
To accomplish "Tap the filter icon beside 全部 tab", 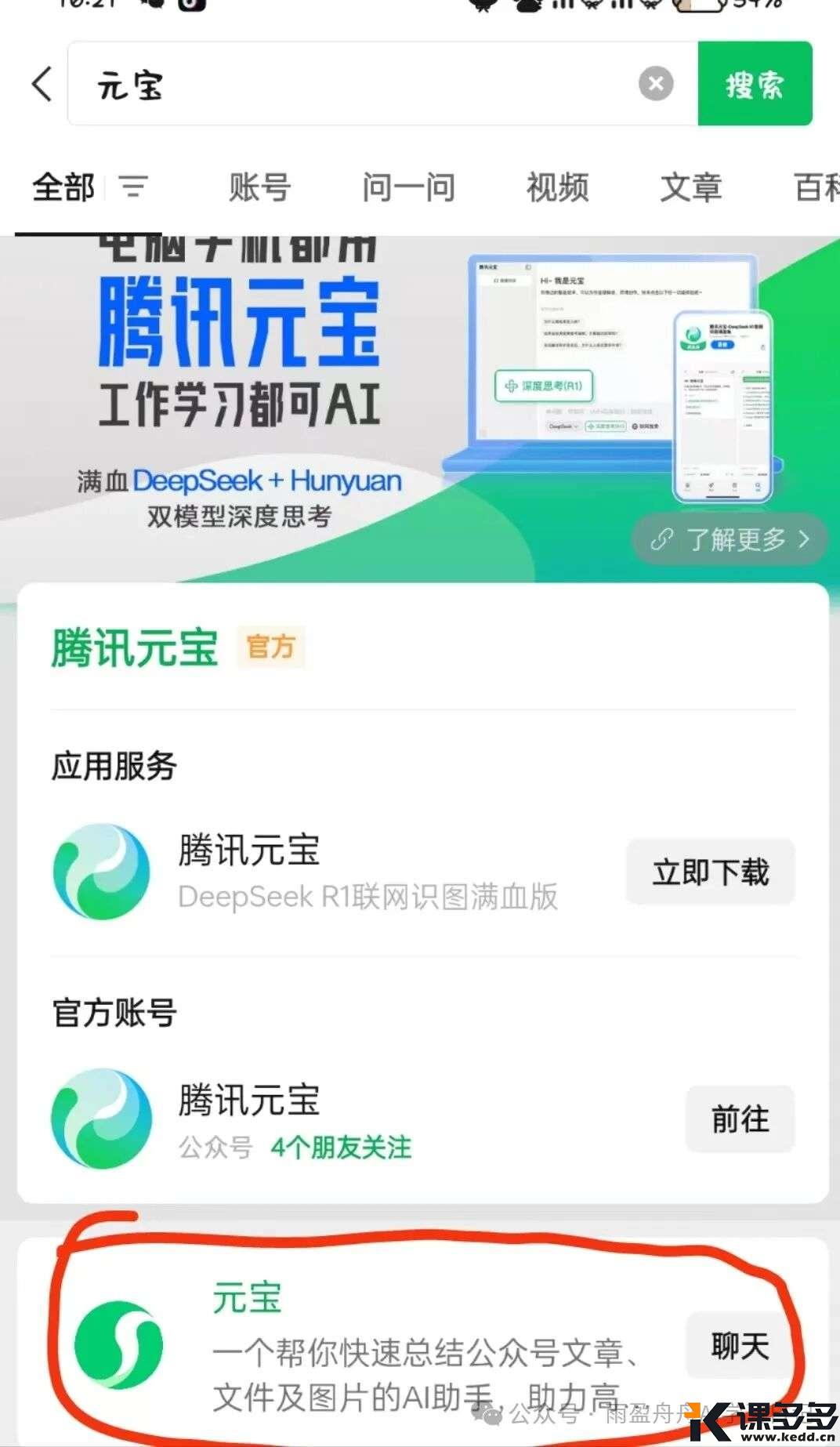I will (x=135, y=188).
